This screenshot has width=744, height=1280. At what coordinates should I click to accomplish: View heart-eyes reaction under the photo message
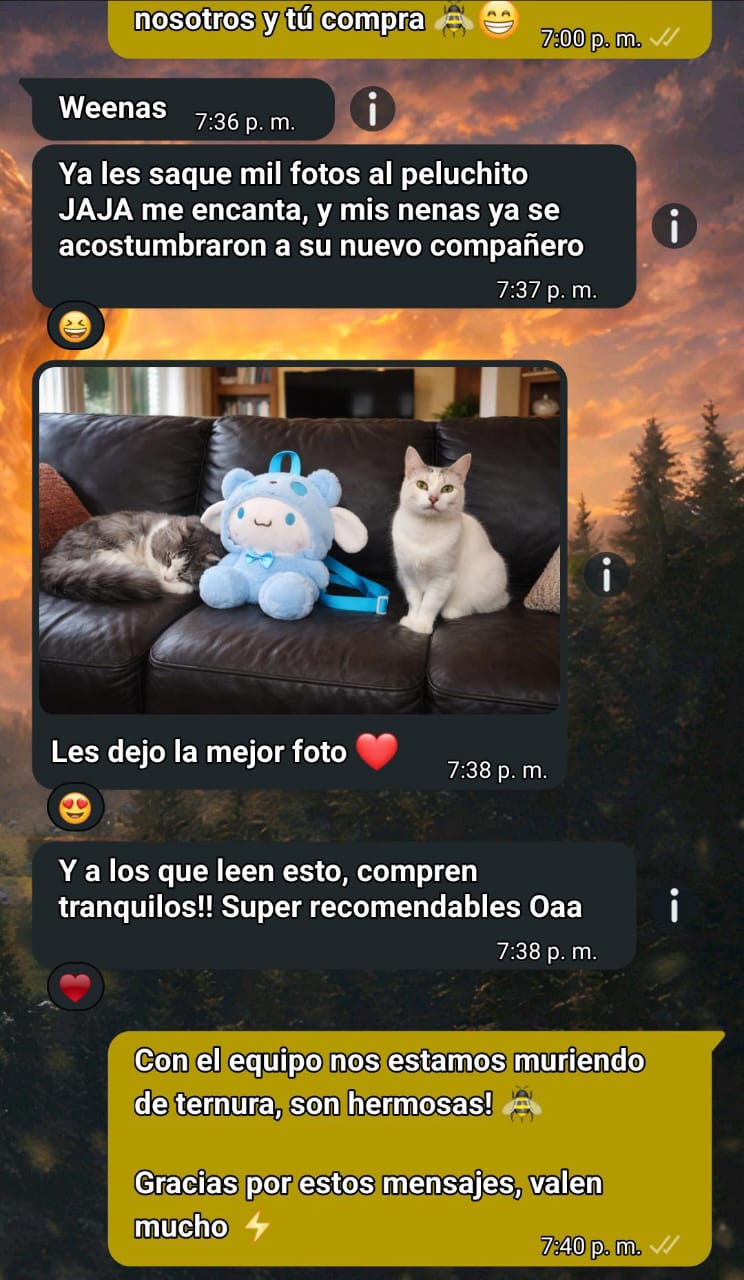coord(75,807)
